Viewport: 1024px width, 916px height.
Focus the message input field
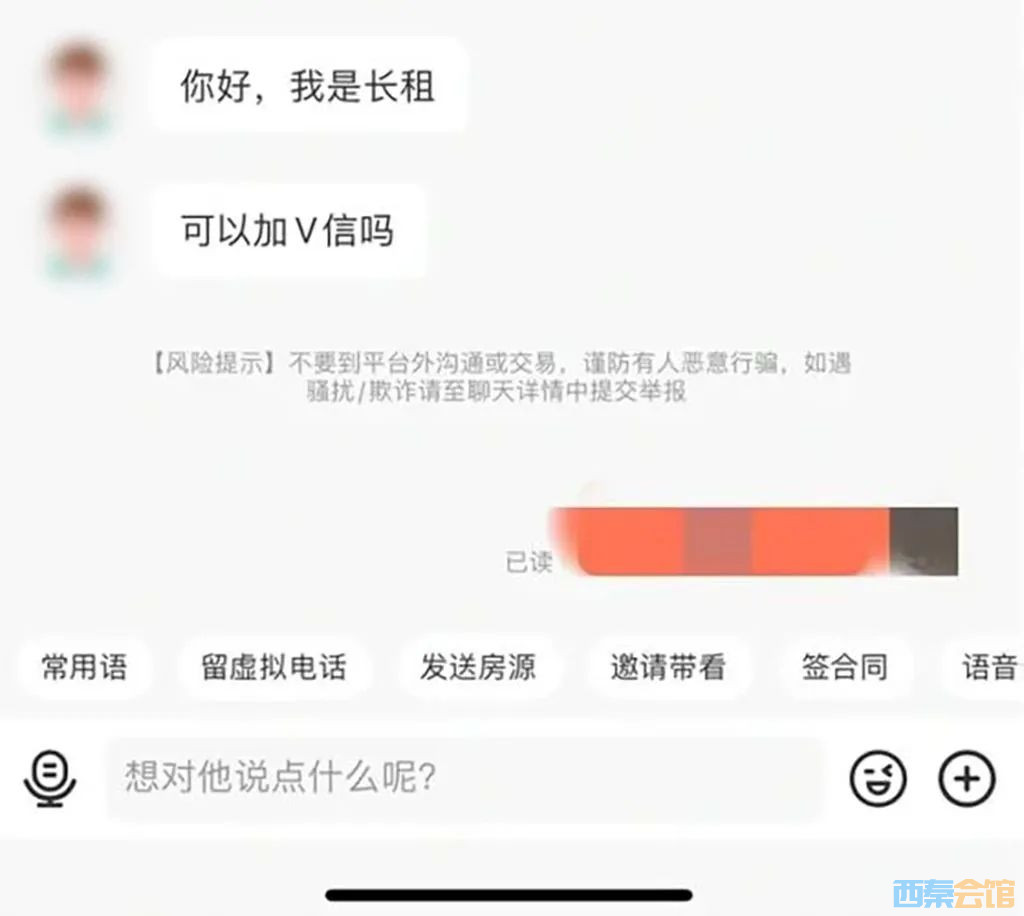click(465, 778)
